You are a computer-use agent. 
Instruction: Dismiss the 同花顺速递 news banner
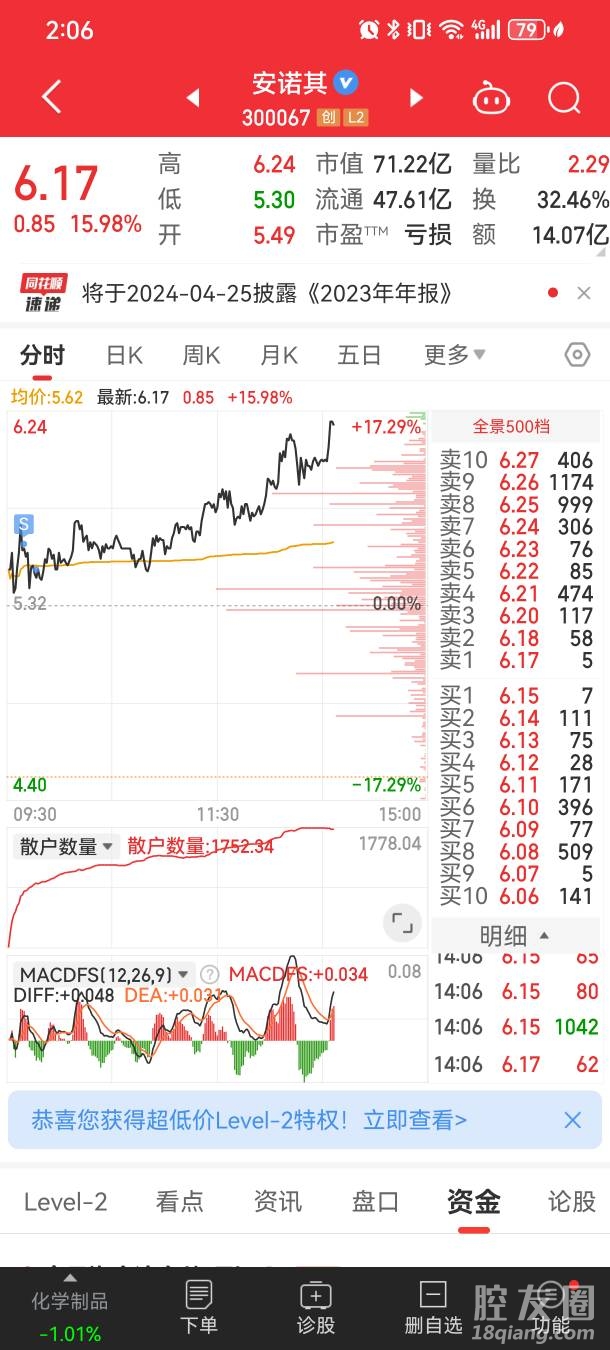[x=585, y=293]
